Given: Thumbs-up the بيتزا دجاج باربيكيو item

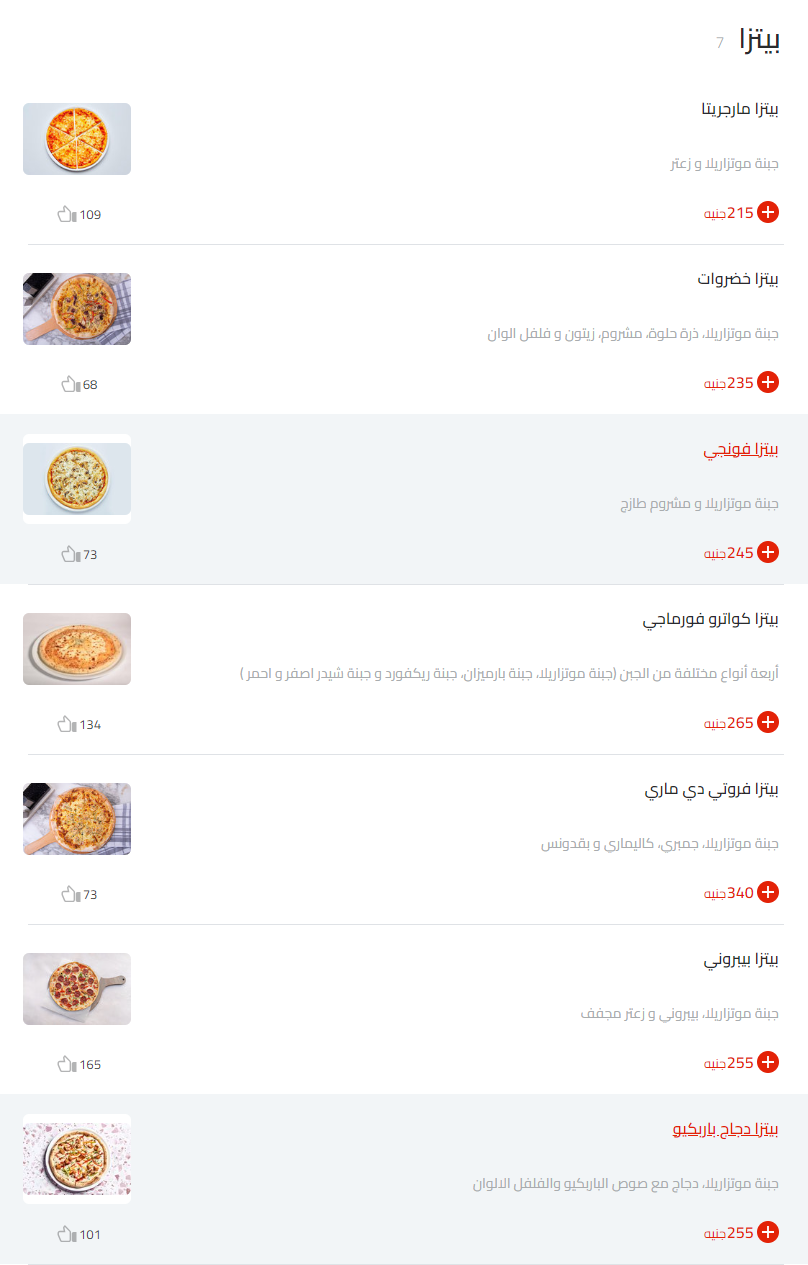Looking at the screenshot, I should coord(67,1234).
